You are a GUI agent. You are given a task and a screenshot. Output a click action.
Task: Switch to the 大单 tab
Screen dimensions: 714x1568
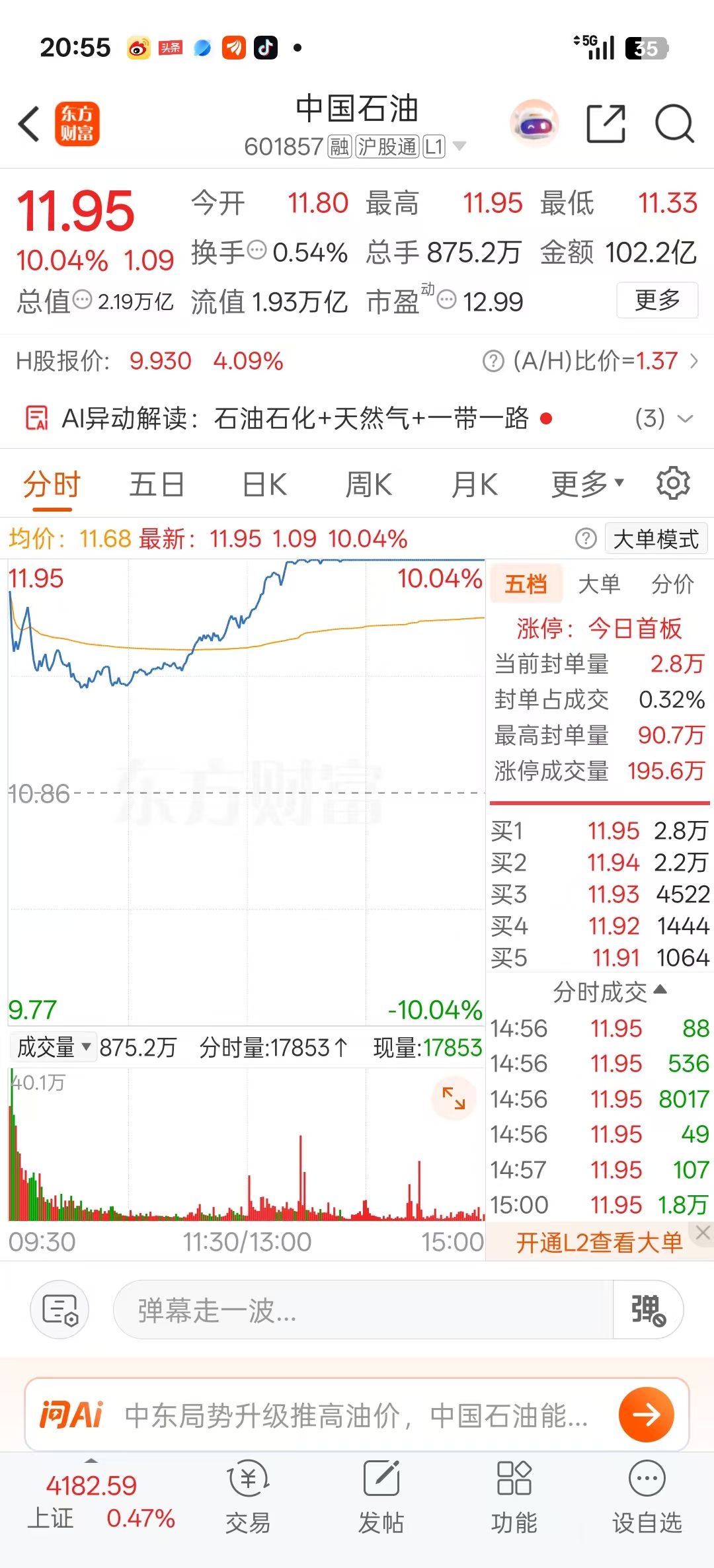pyautogui.click(x=599, y=584)
